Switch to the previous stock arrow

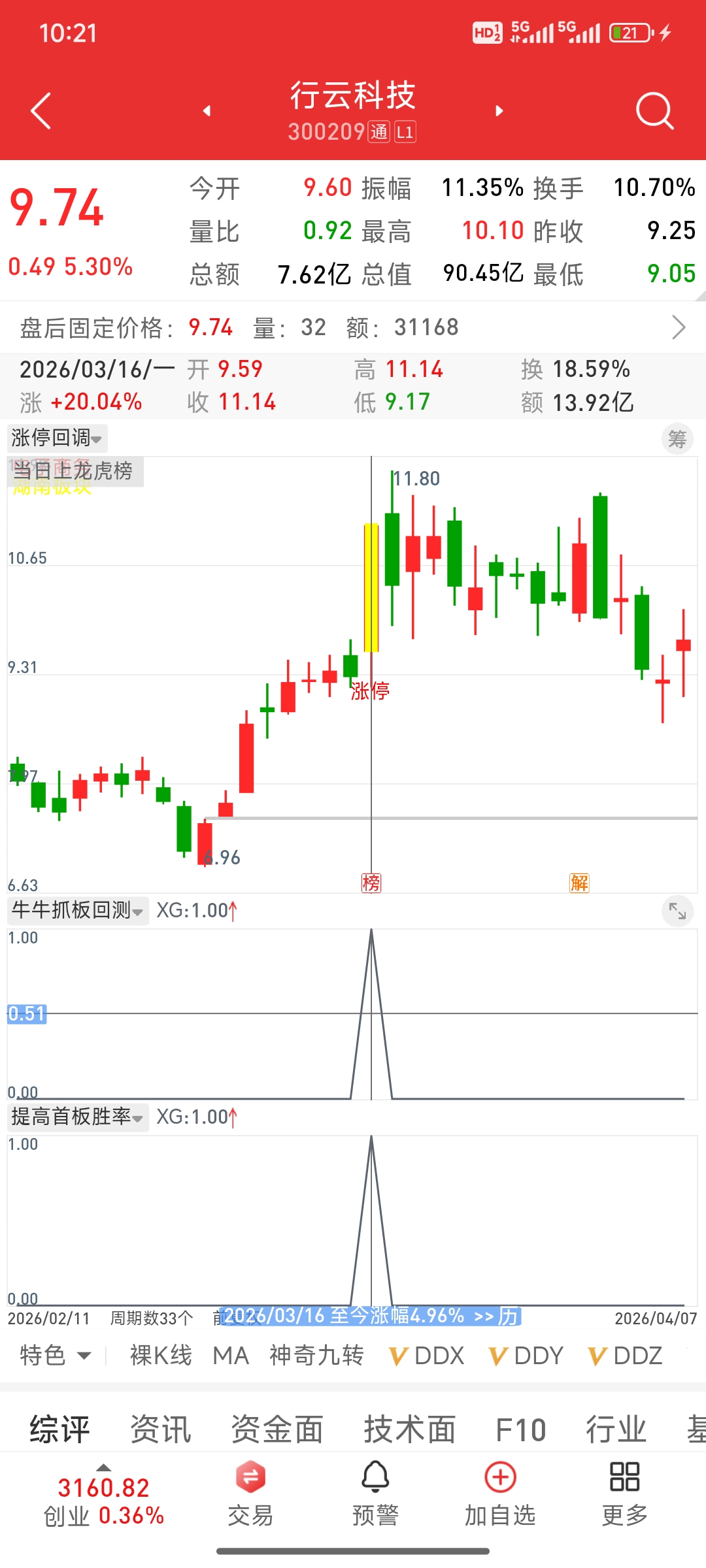coord(207,111)
